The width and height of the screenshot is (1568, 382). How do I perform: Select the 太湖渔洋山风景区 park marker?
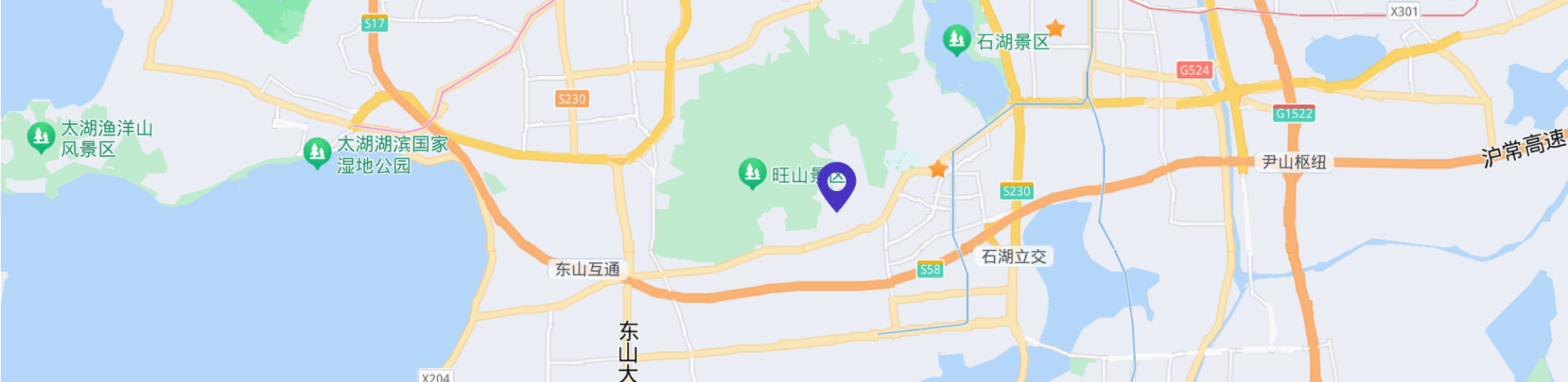click(41, 136)
